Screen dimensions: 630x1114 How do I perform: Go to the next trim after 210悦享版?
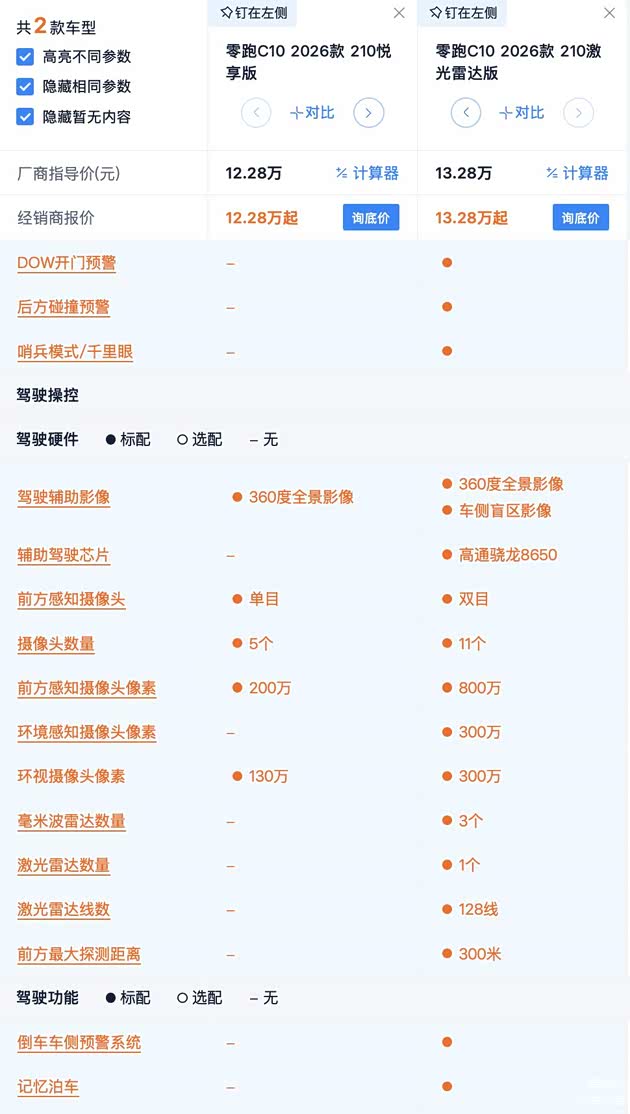[368, 113]
